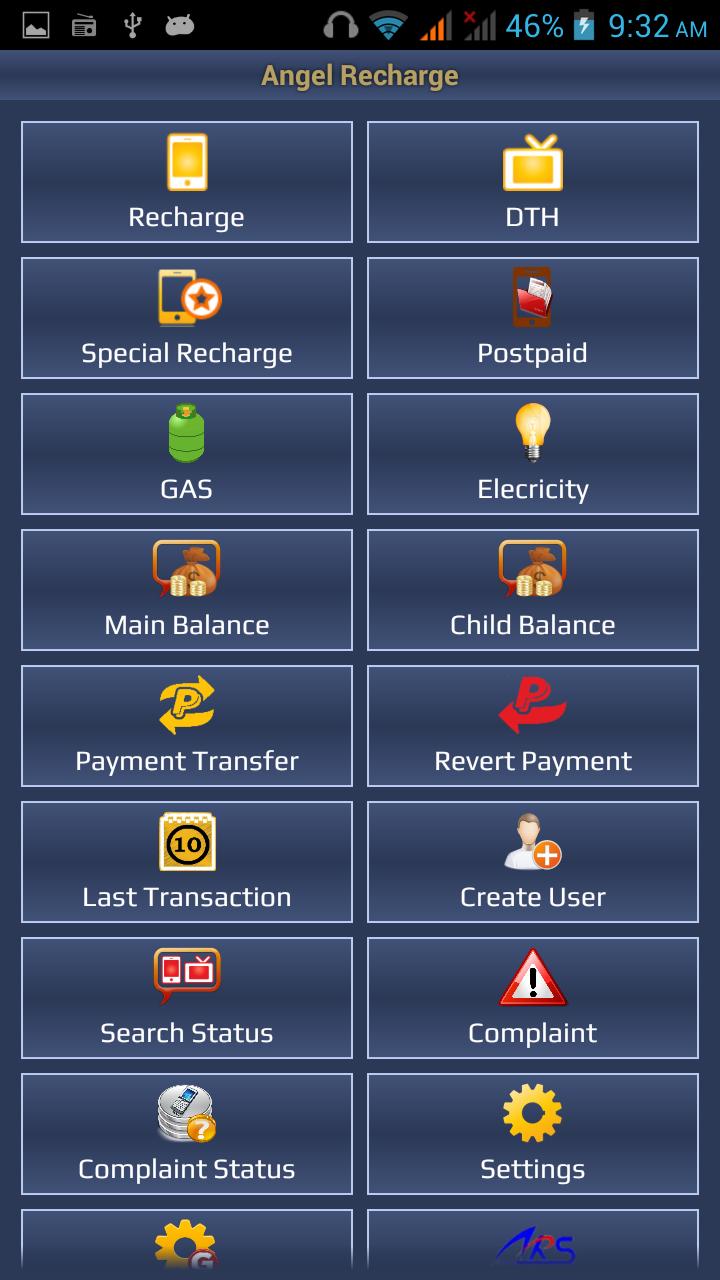
Task: Open Elecricity bill payment
Action: click(532, 454)
